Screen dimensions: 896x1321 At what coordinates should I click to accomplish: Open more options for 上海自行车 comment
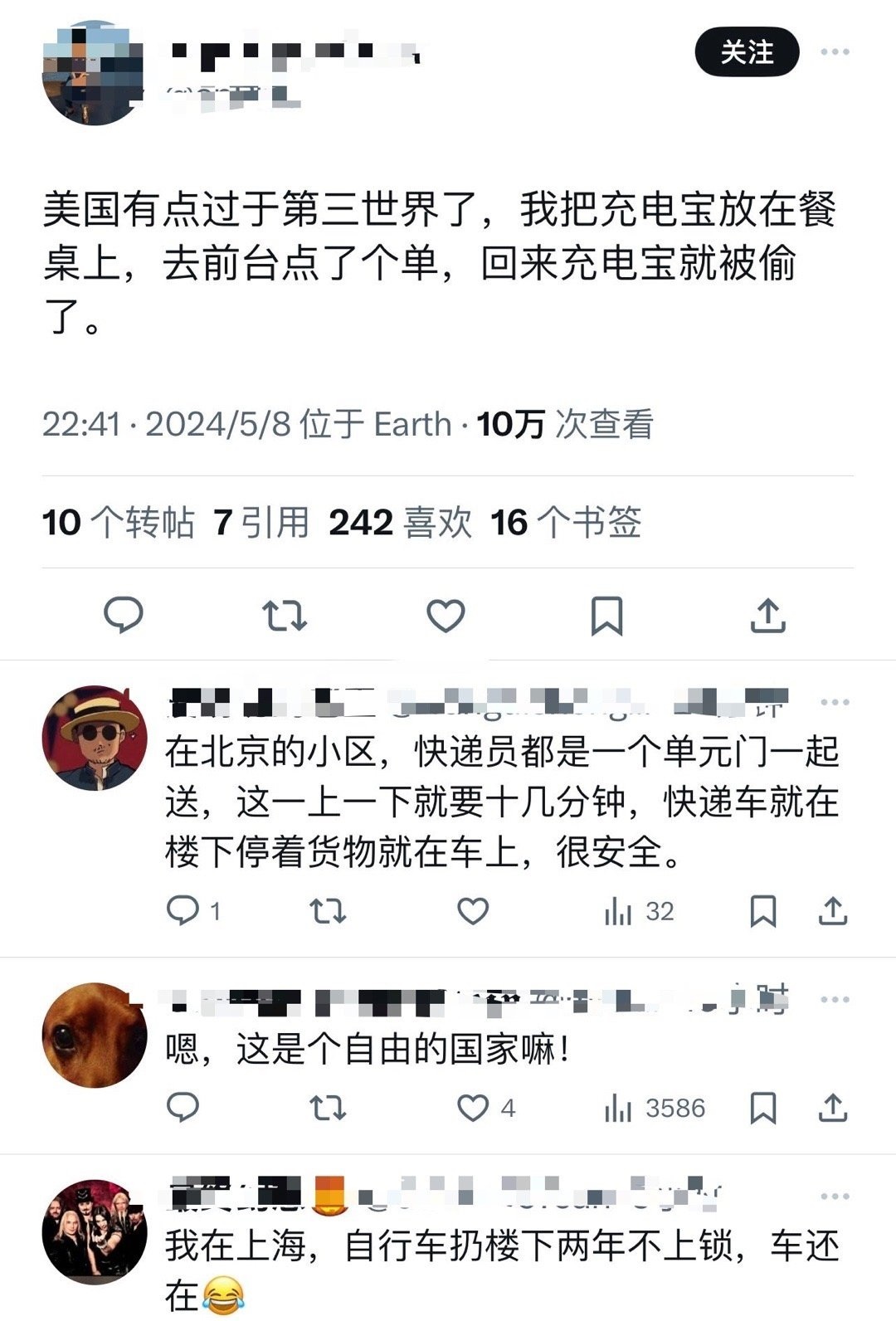click(x=835, y=1197)
